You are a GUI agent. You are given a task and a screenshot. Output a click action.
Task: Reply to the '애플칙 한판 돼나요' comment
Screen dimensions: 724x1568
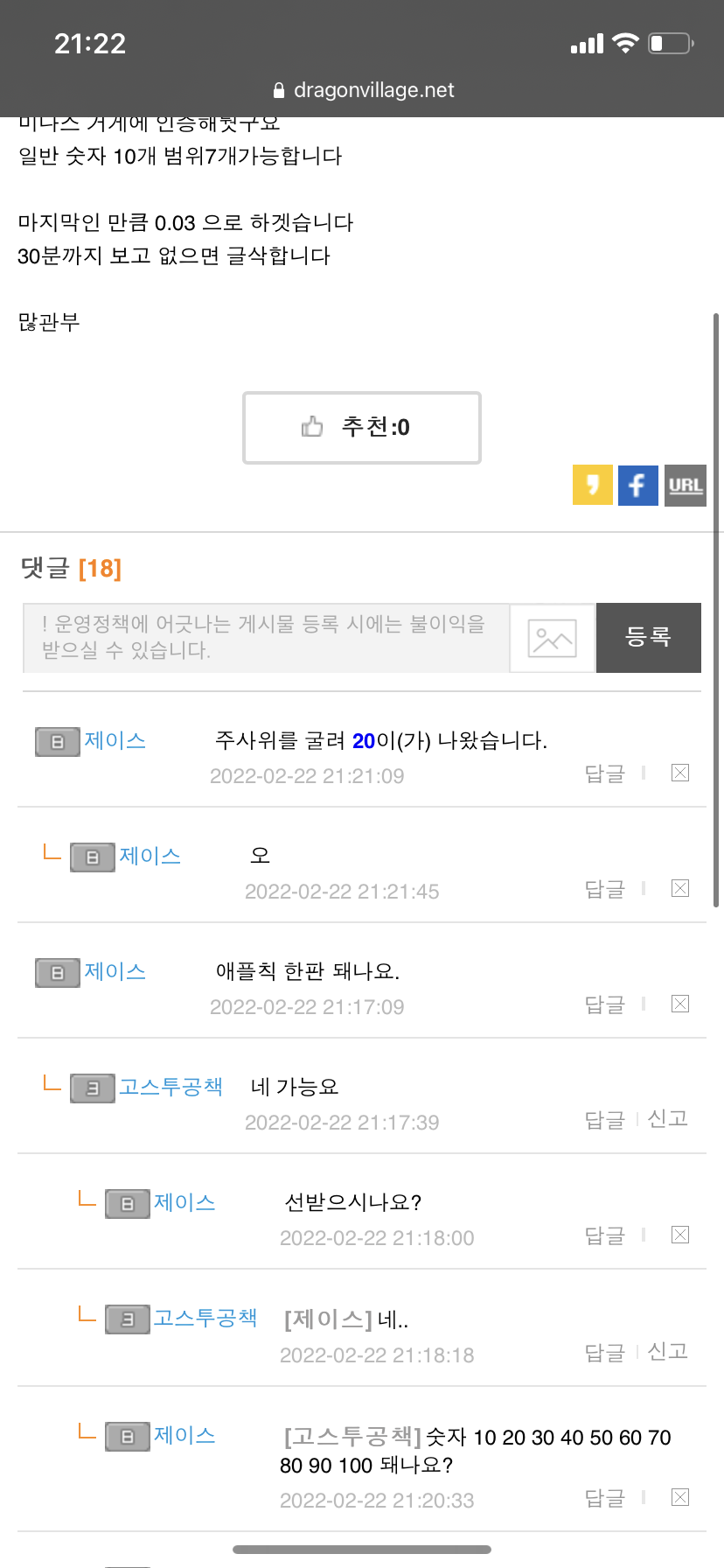coord(604,1004)
